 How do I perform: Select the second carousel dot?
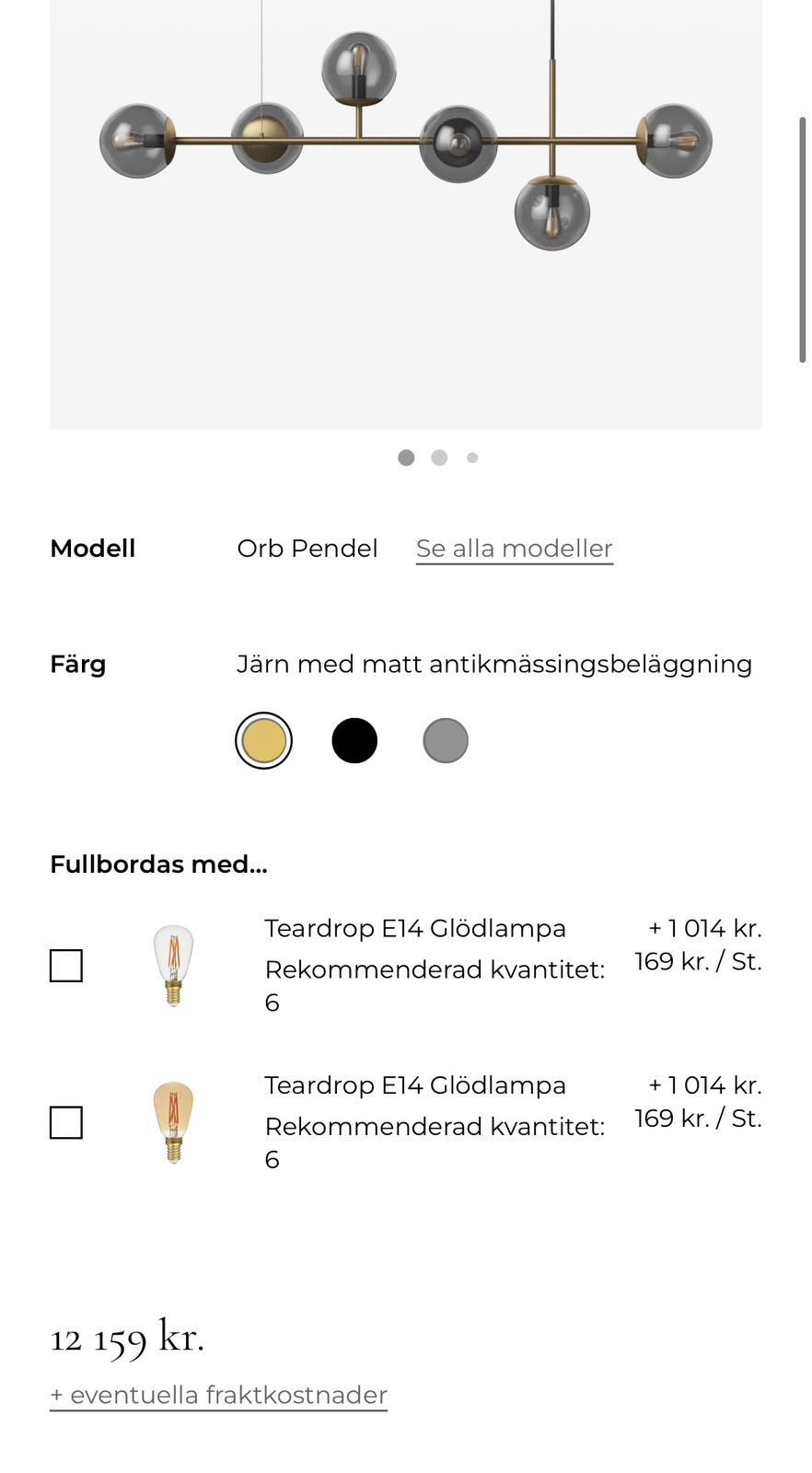pos(439,458)
